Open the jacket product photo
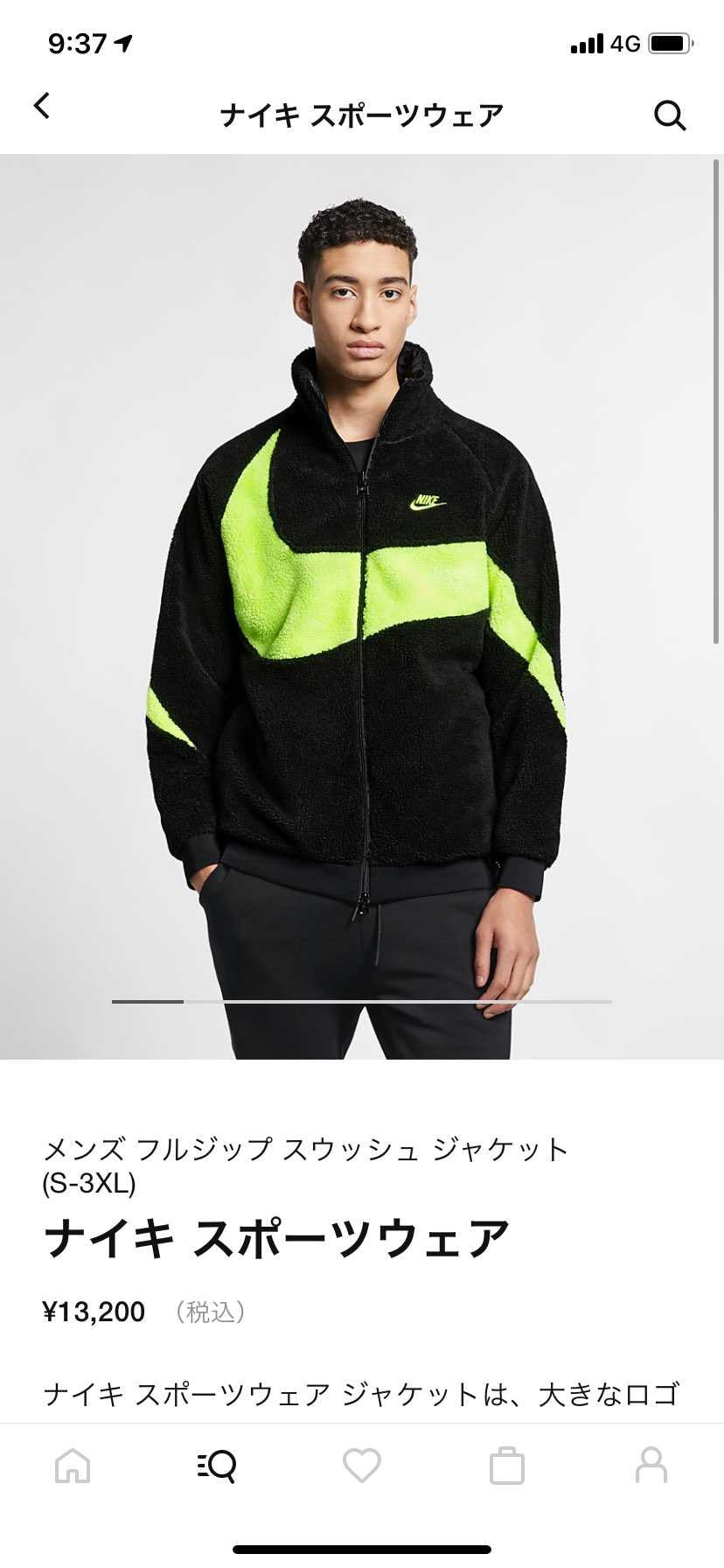 pos(362,606)
